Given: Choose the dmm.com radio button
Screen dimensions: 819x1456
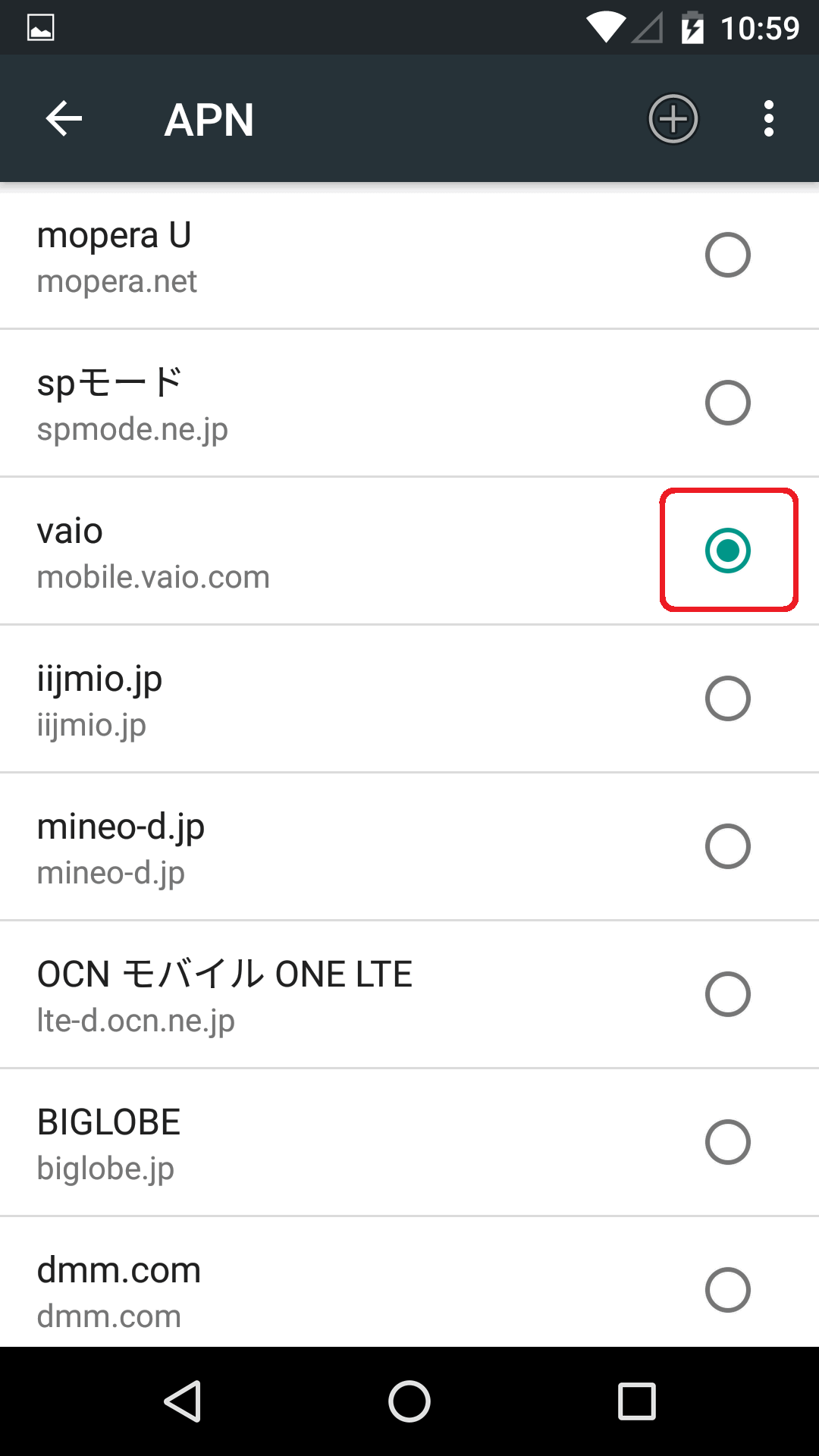Looking at the screenshot, I should tap(727, 1290).
